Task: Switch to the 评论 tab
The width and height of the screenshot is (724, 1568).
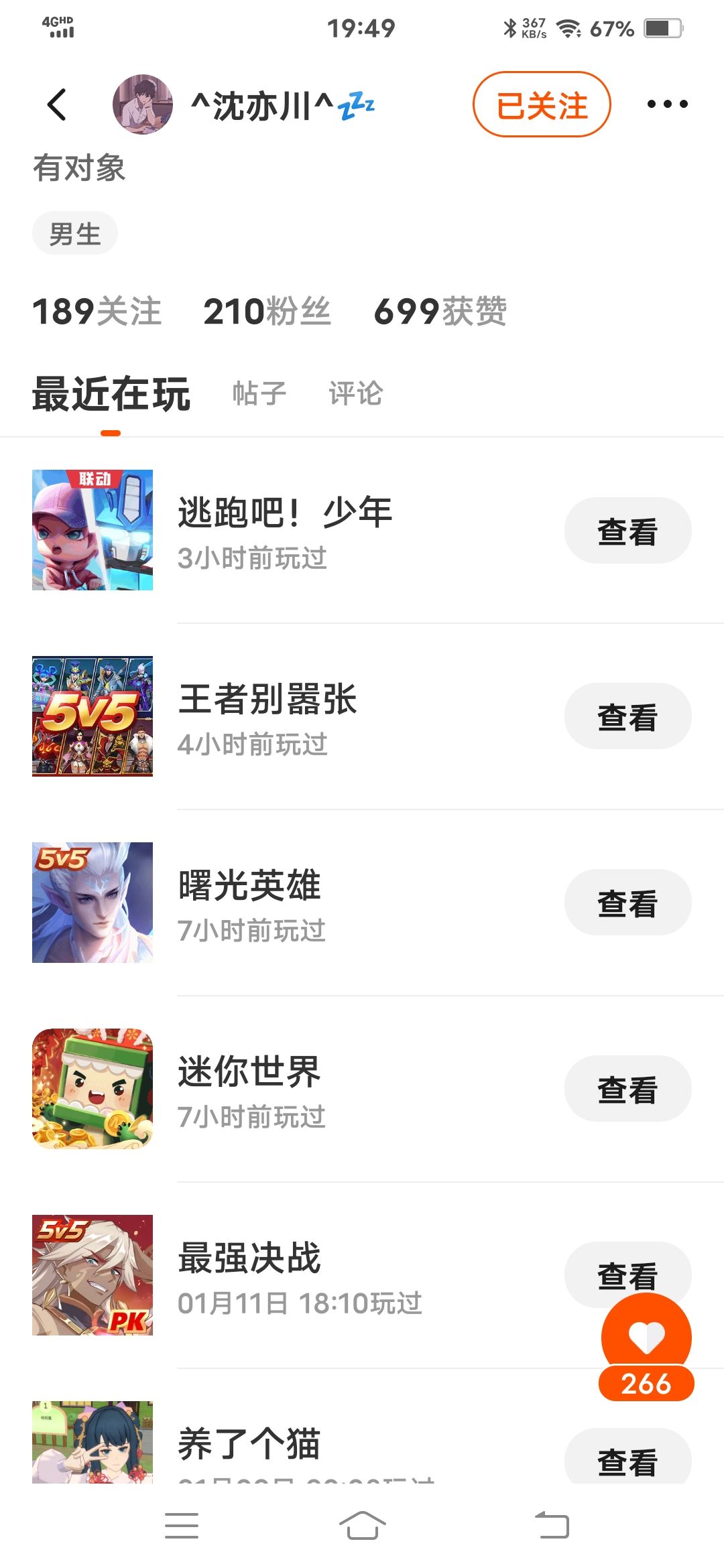Action: [x=355, y=393]
